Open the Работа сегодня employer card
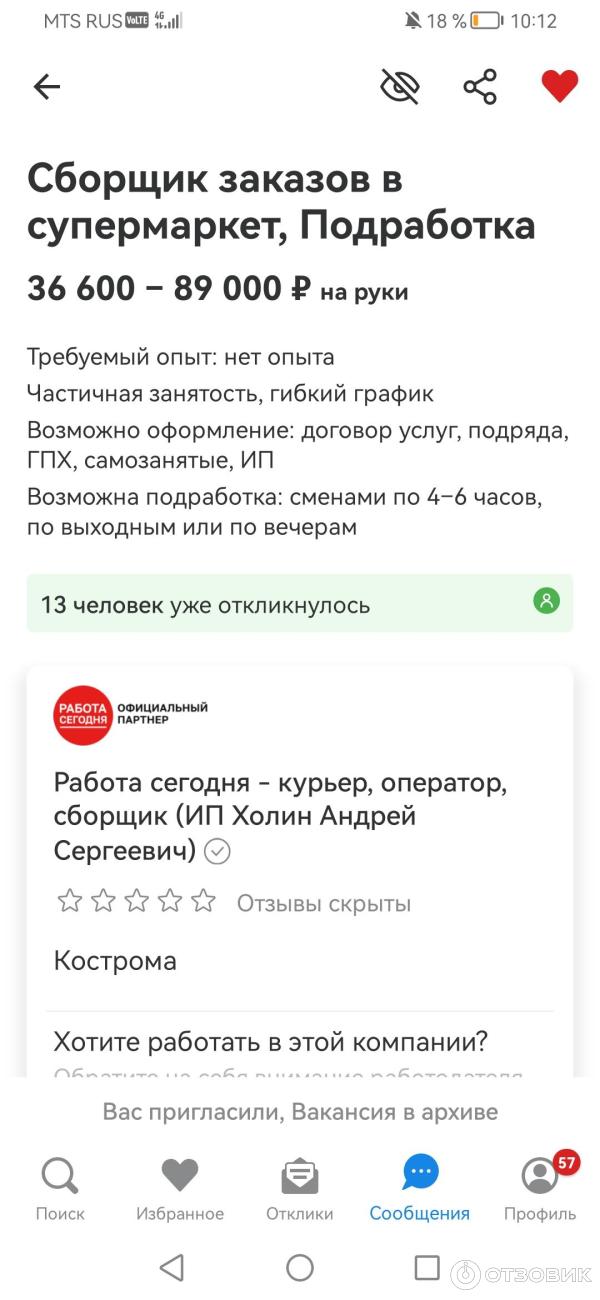The width and height of the screenshot is (600, 1300). (x=280, y=816)
